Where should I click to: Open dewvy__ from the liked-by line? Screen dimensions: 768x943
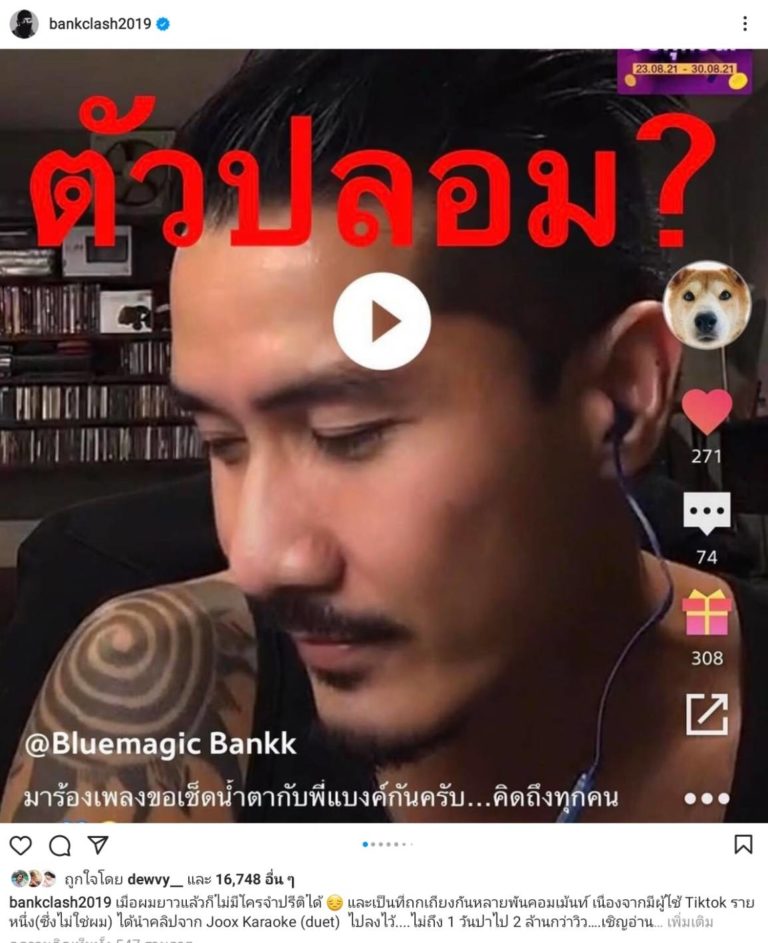click(154, 879)
